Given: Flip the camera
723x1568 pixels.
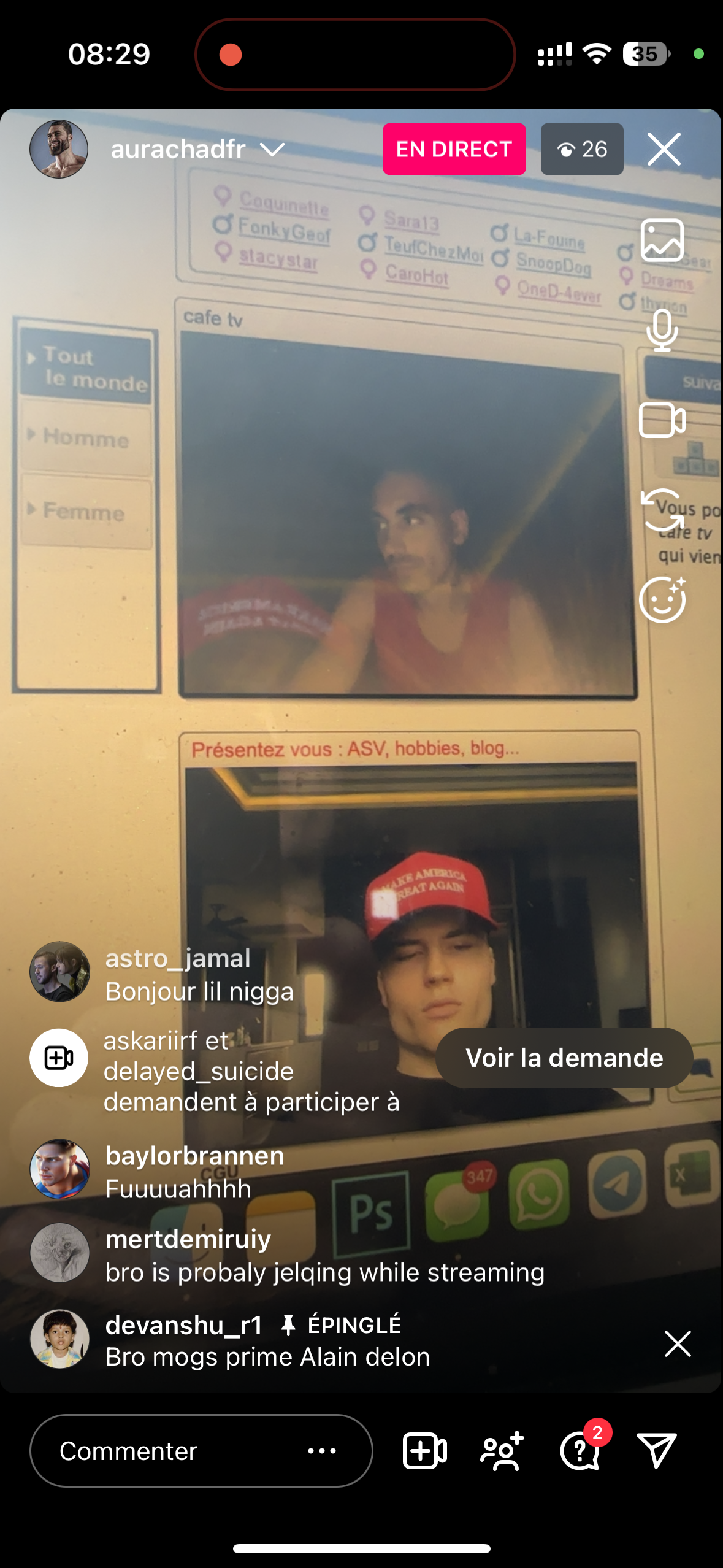Looking at the screenshot, I should (x=662, y=510).
